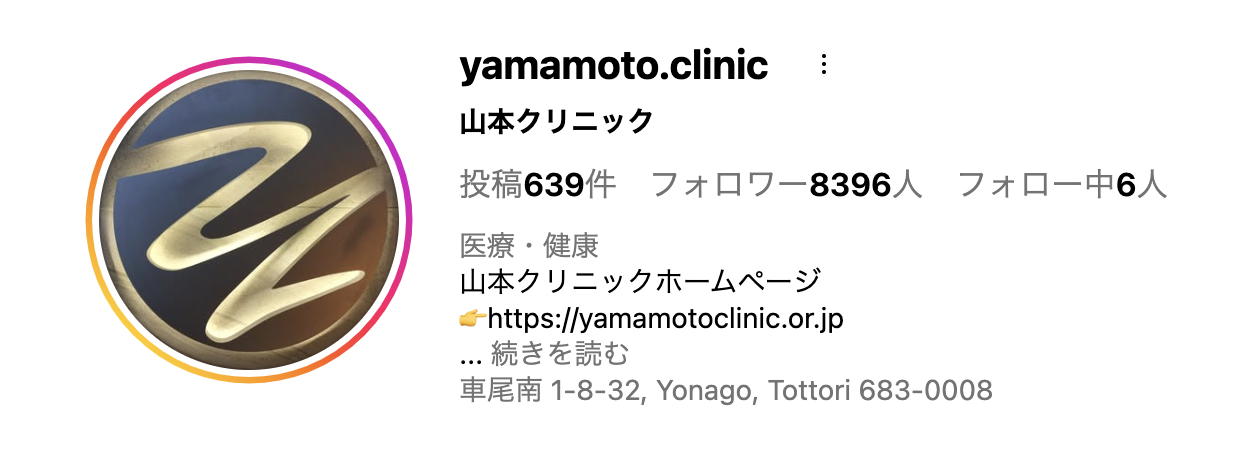Expand bio with 続きを読む
Viewport: 1260px width, 460px height.
click(x=560, y=354)
